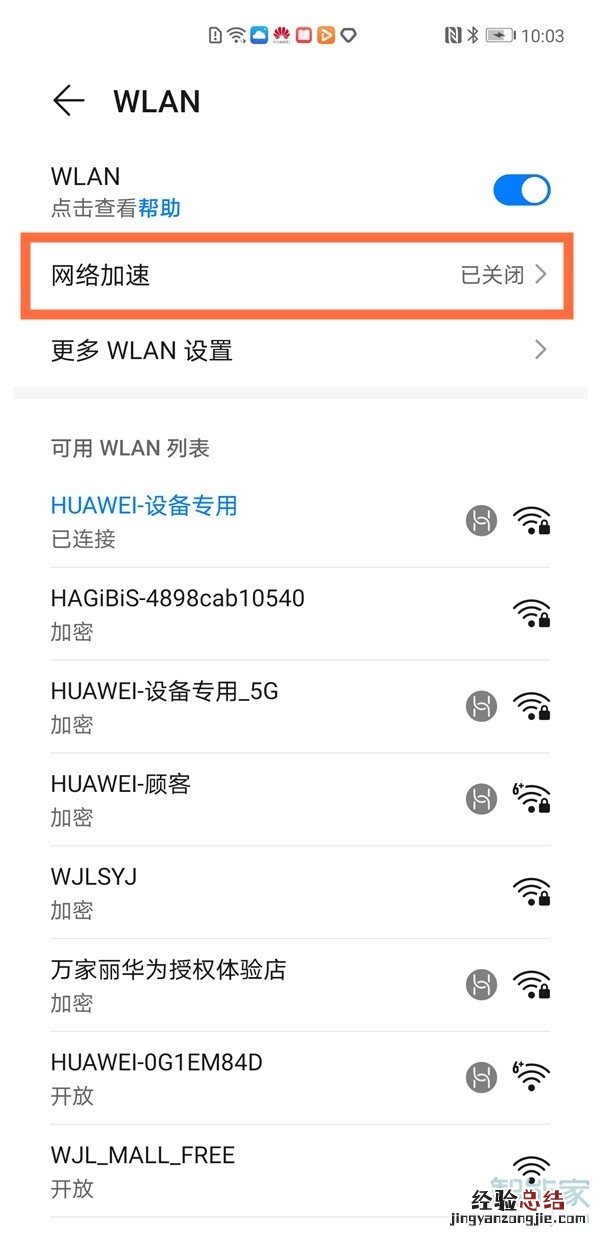Screen dimensions: 600x1237
Task: Open 网络加速 settings
Action: [x=298, y=275]
